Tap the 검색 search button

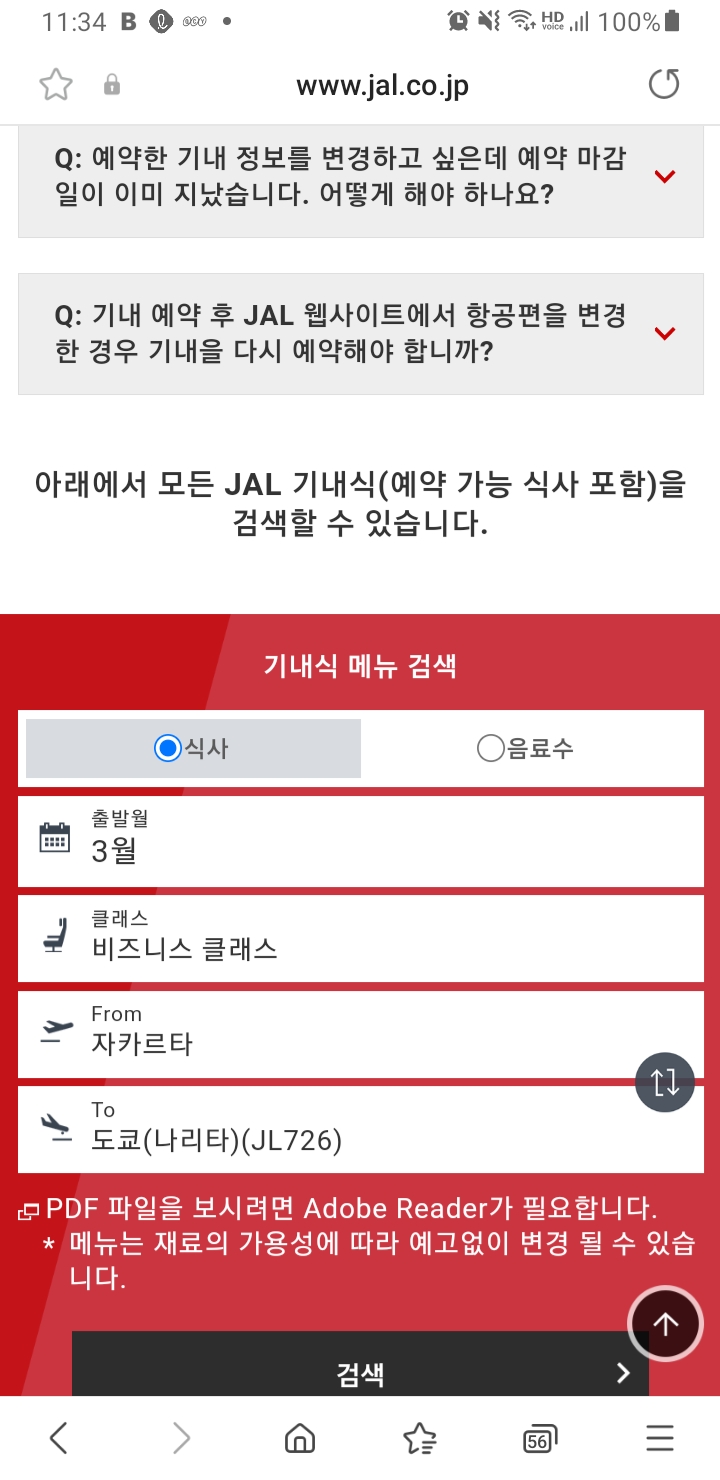[x=360, y=1365]
